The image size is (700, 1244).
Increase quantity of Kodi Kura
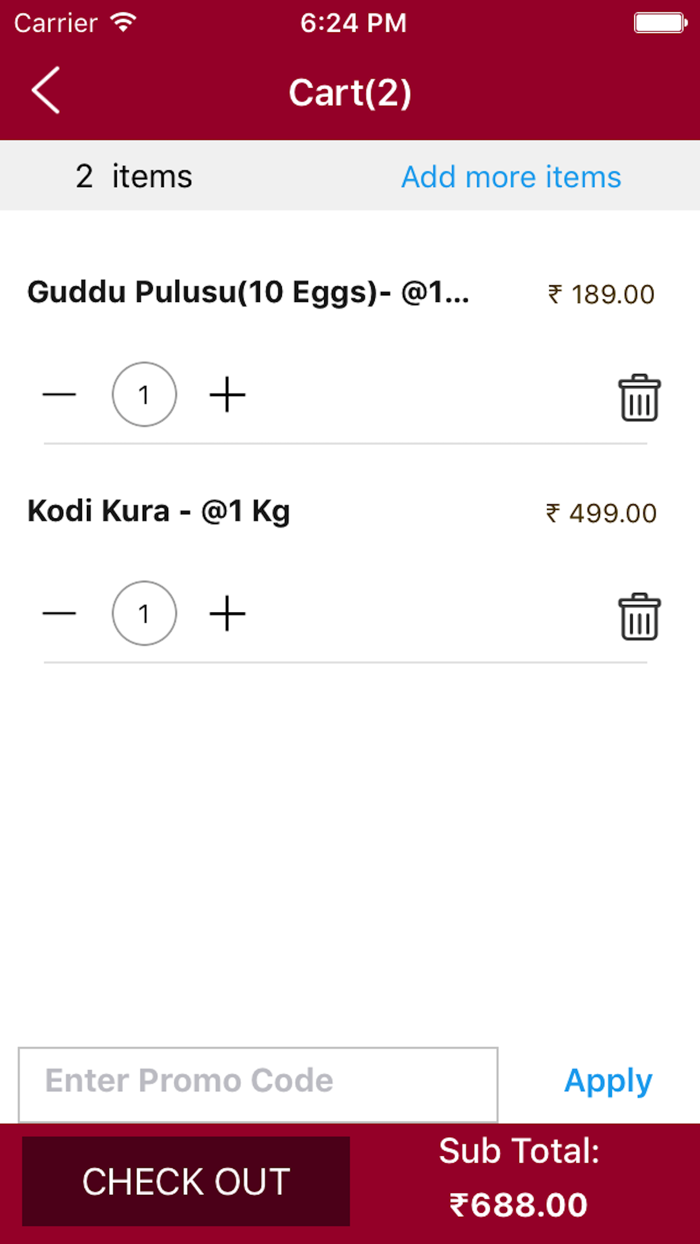tap(227, 613)
